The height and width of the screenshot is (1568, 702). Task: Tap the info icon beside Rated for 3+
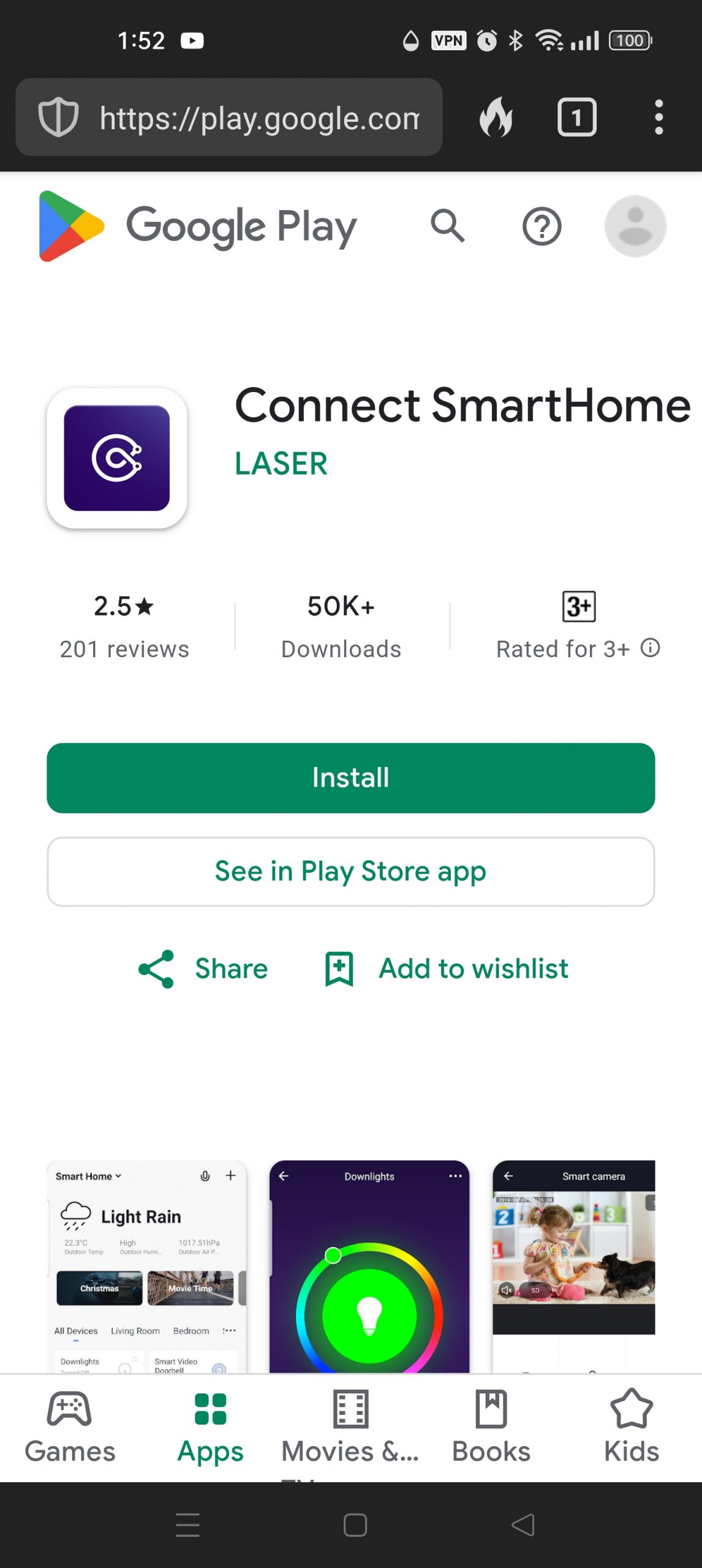pos(651,647)
